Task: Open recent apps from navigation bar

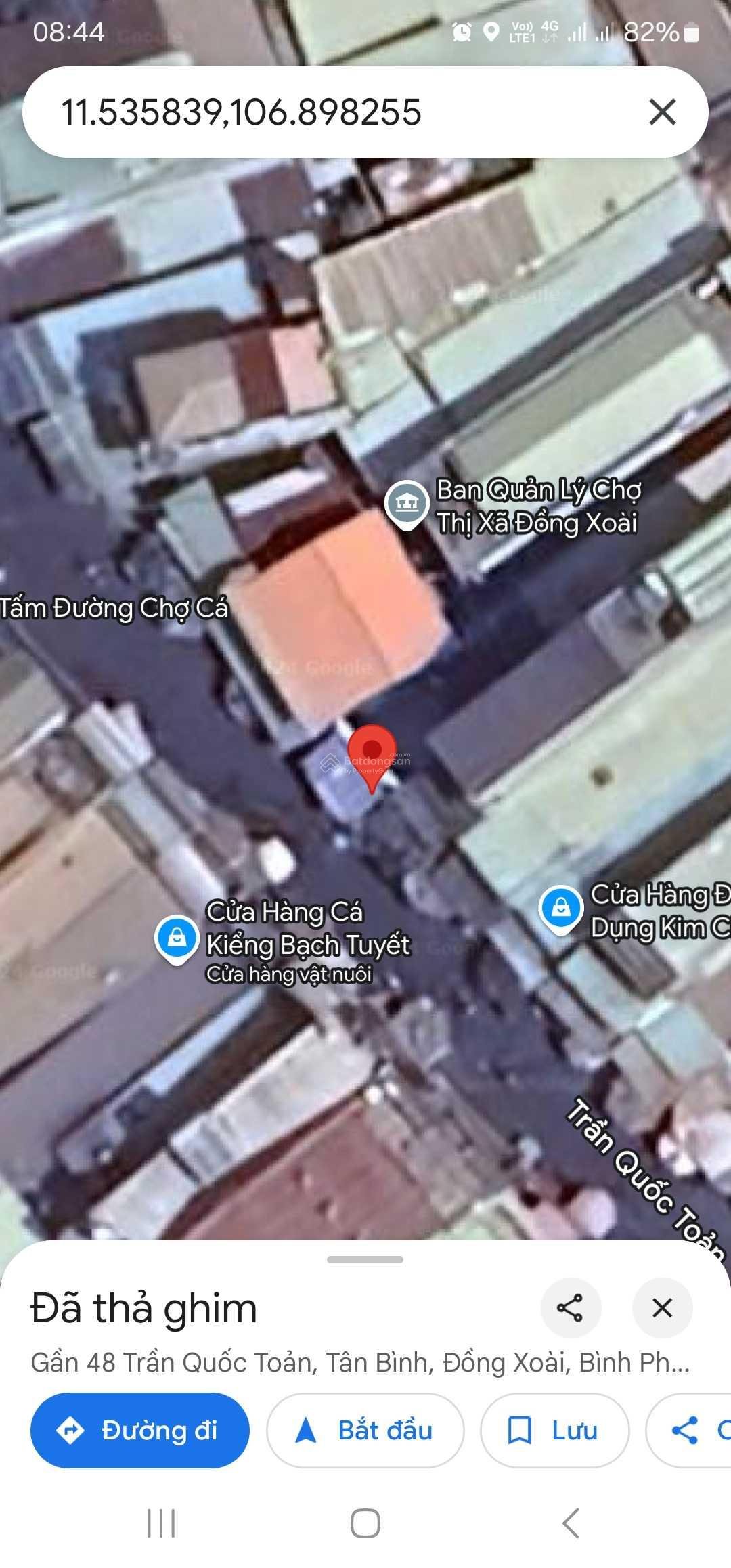Action: point(161,1523)
